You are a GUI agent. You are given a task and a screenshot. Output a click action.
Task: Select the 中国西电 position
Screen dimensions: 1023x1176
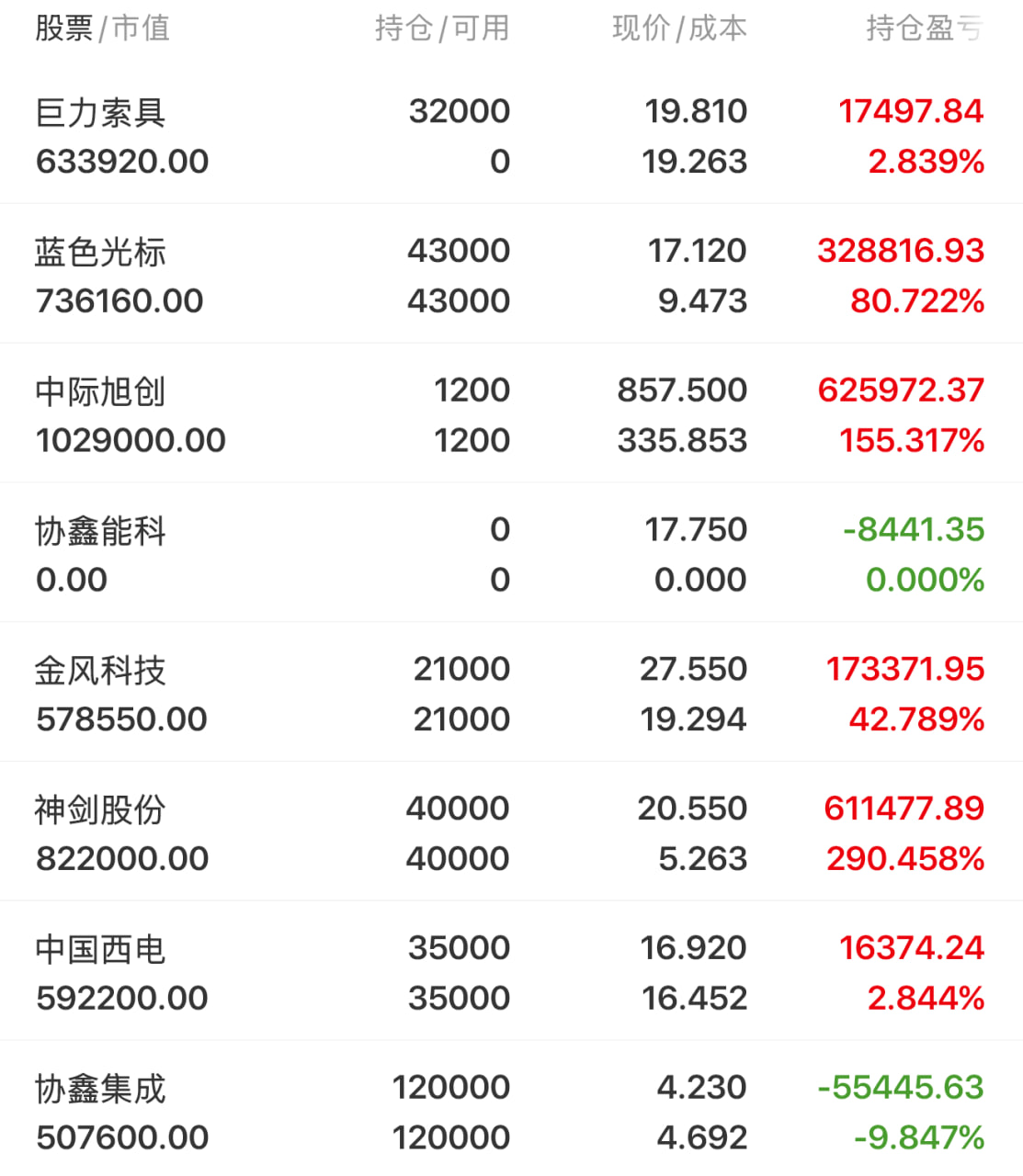click(x=511, y=972)
